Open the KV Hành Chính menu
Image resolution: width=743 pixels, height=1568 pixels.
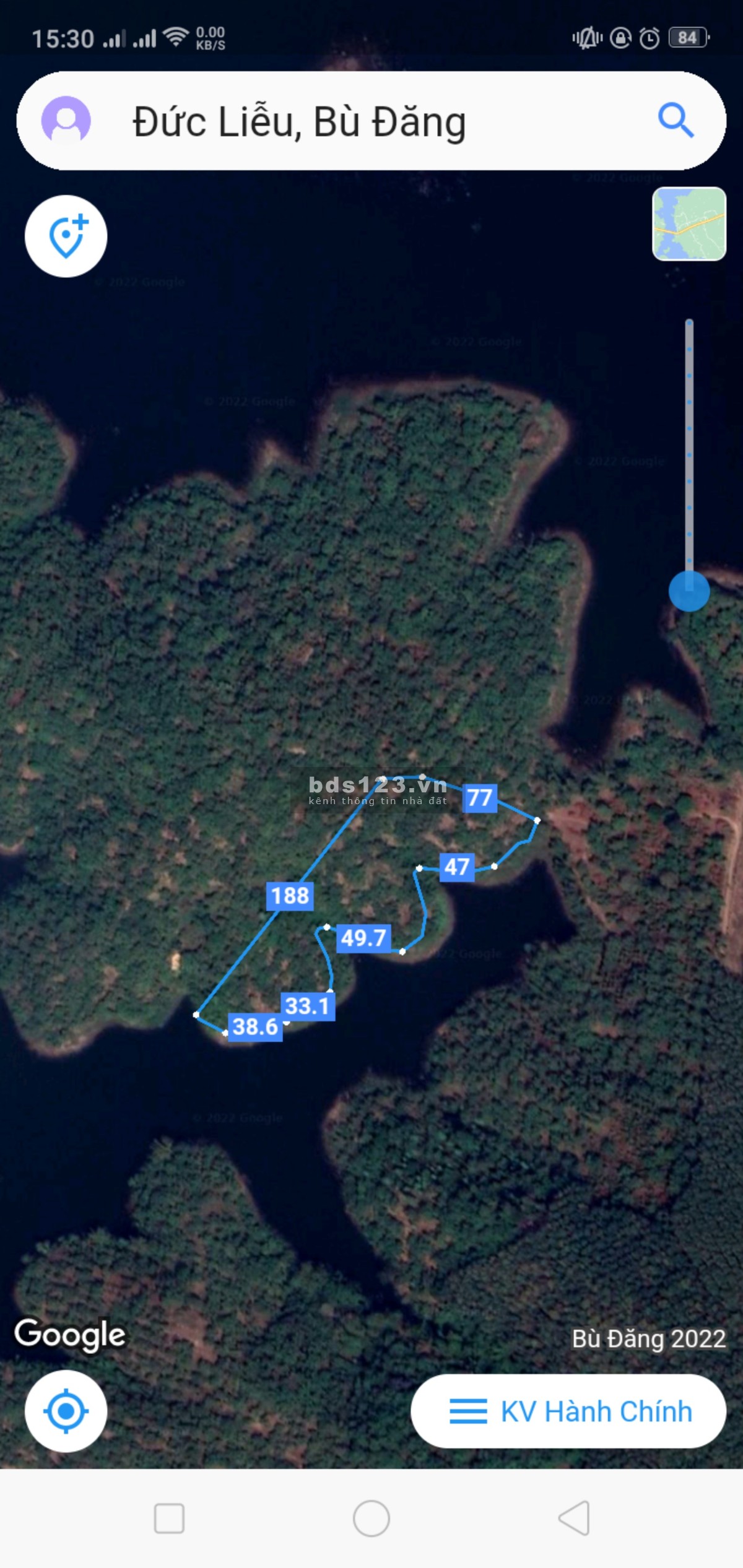(568, 1411)
